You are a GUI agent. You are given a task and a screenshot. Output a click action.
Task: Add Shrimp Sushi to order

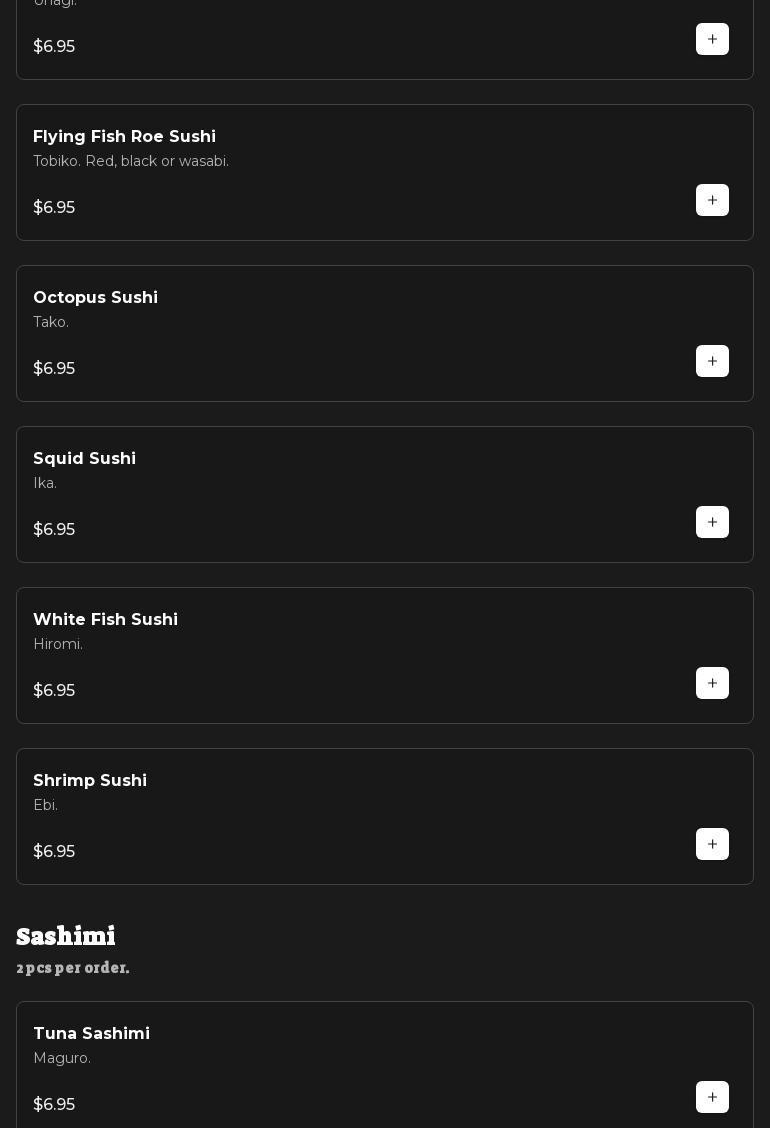point(712,844)
